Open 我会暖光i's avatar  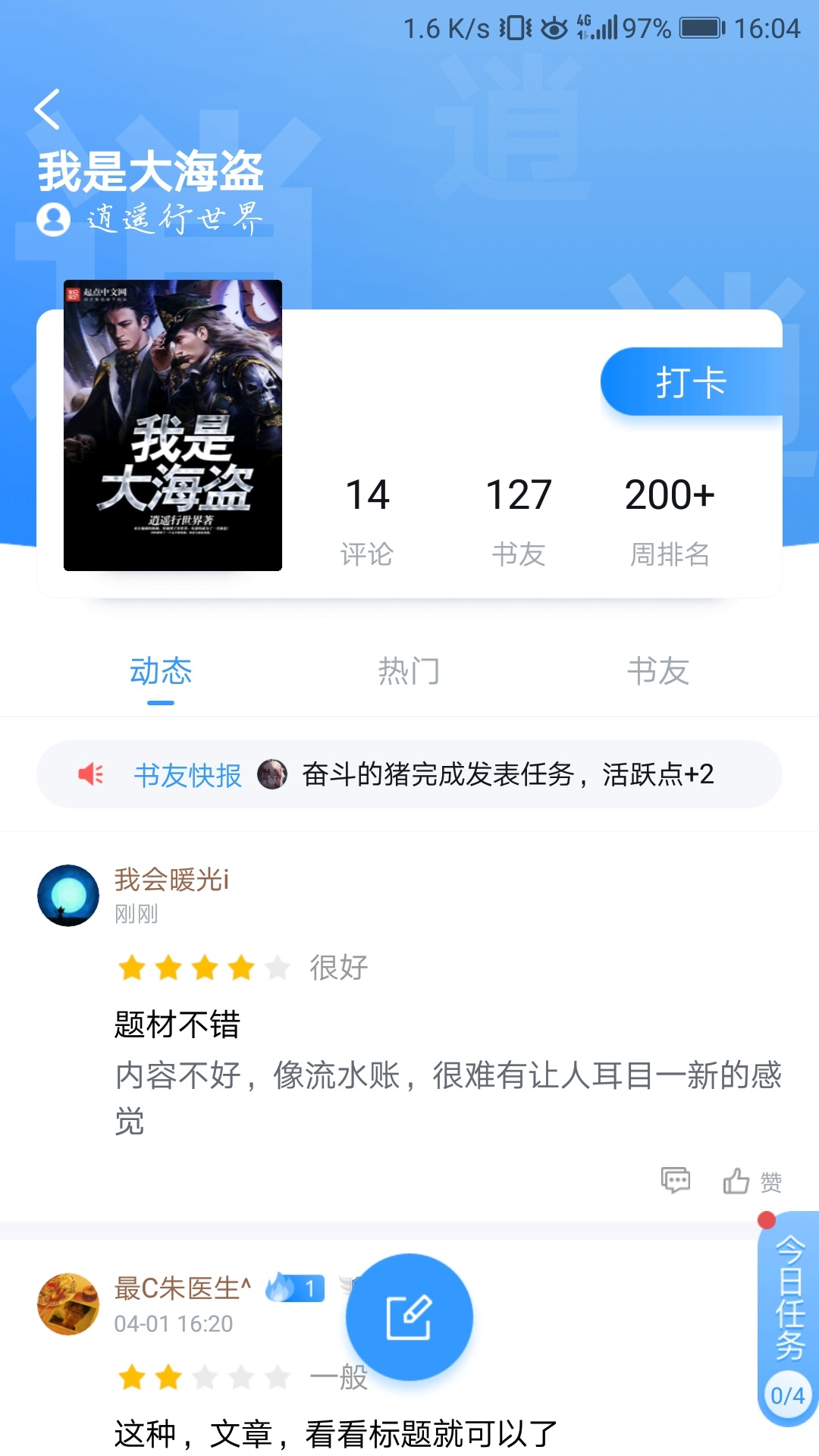[68, 896]
